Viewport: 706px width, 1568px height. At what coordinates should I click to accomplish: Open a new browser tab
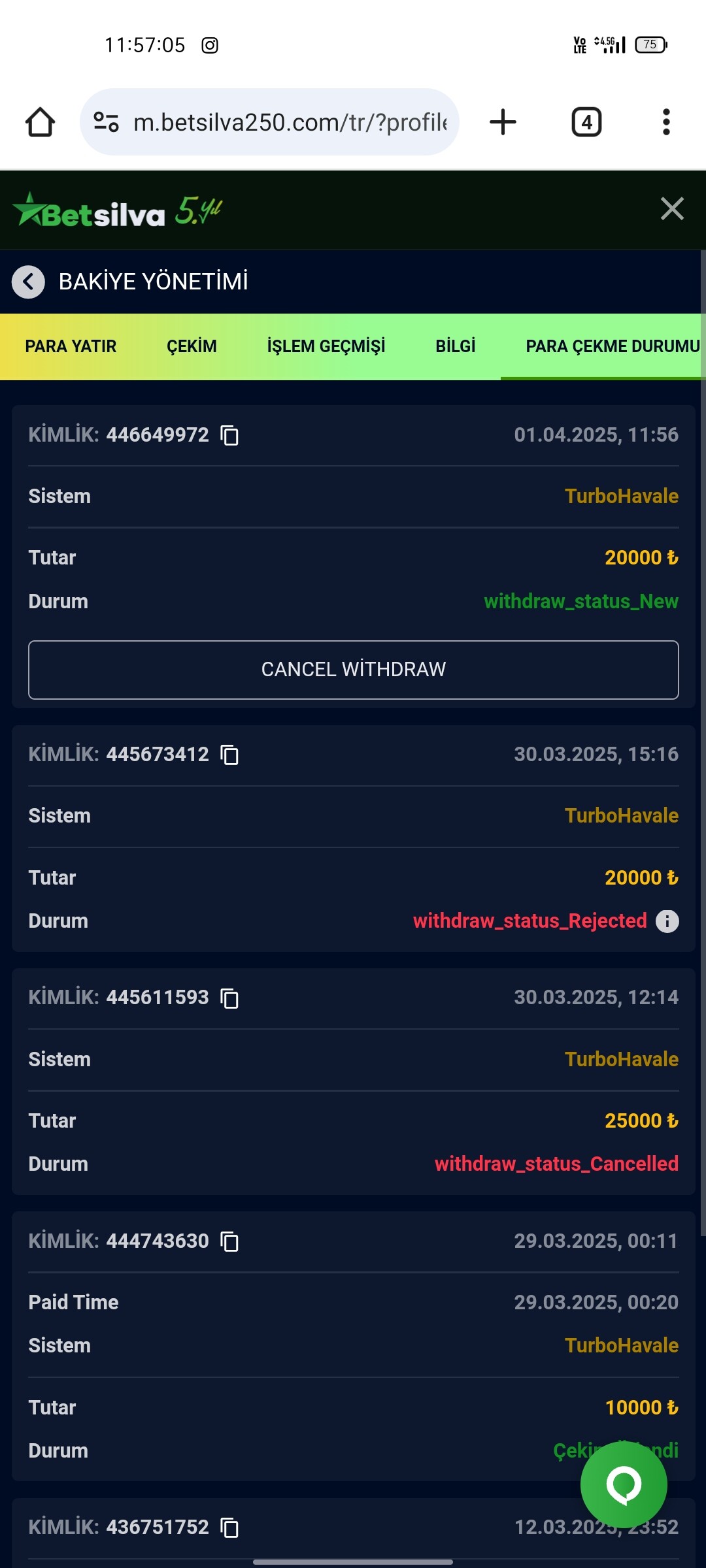pyautogui.click(x=503, y=122)
